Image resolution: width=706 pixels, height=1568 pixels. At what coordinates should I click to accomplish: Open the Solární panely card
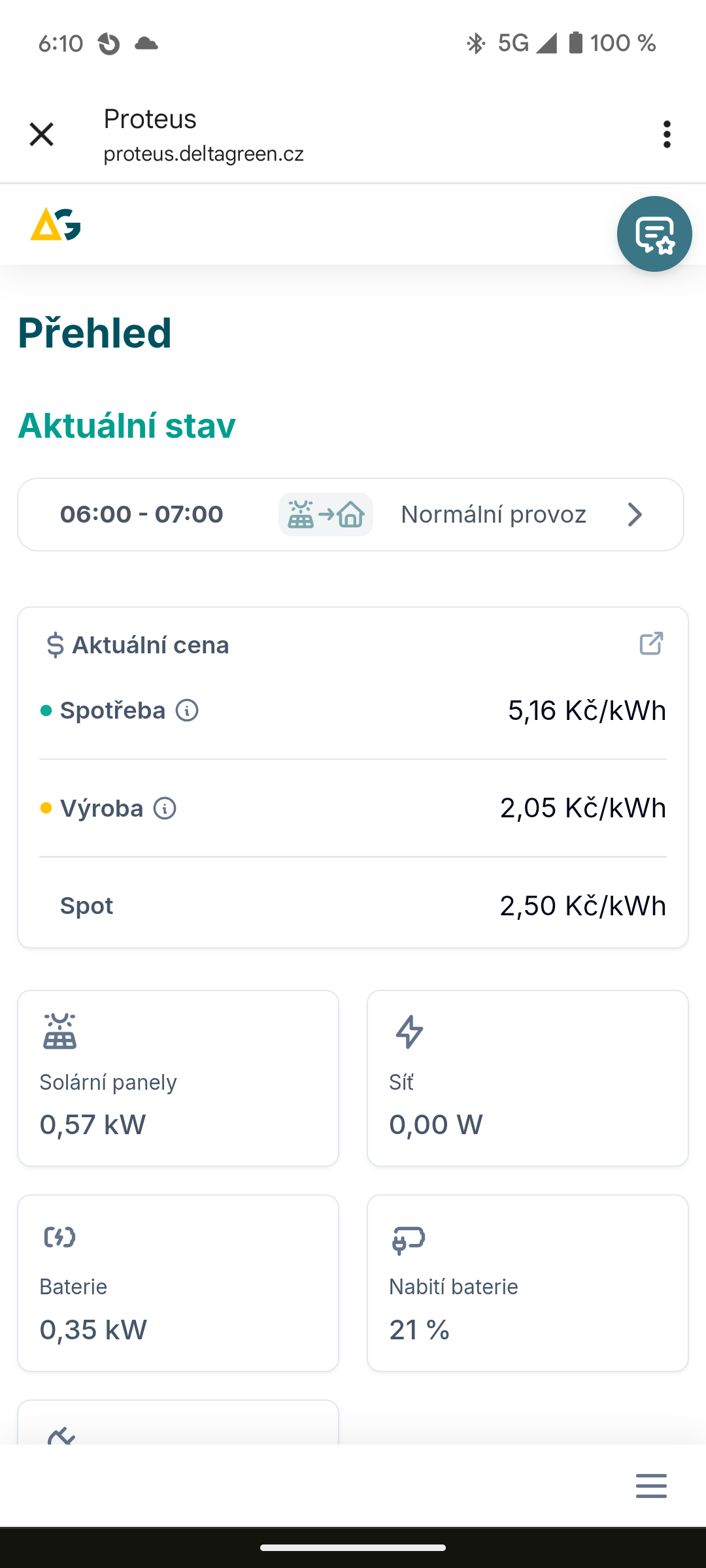click(178, 1078)
